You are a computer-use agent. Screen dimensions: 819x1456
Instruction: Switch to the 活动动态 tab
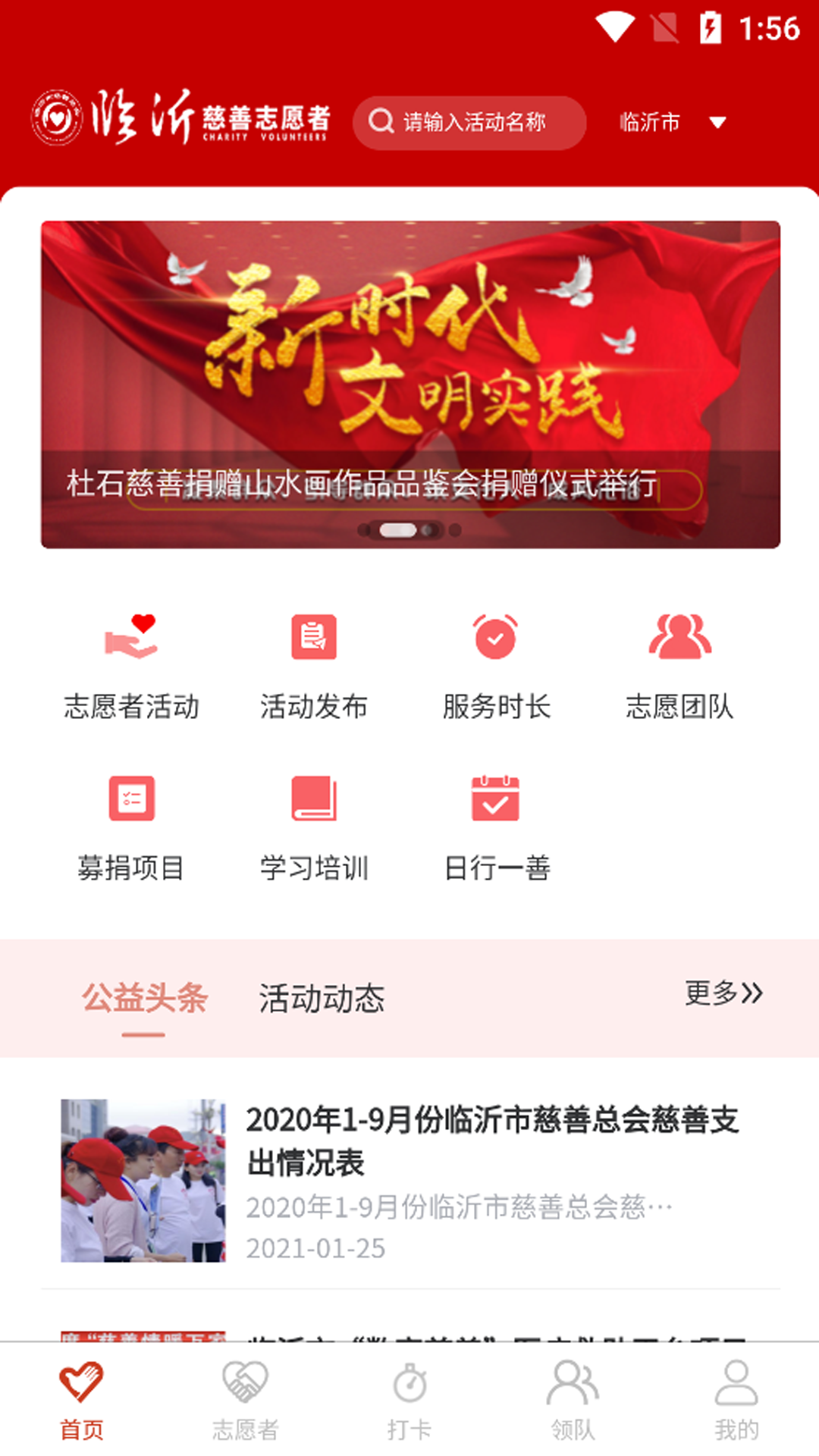coord(322,998)
